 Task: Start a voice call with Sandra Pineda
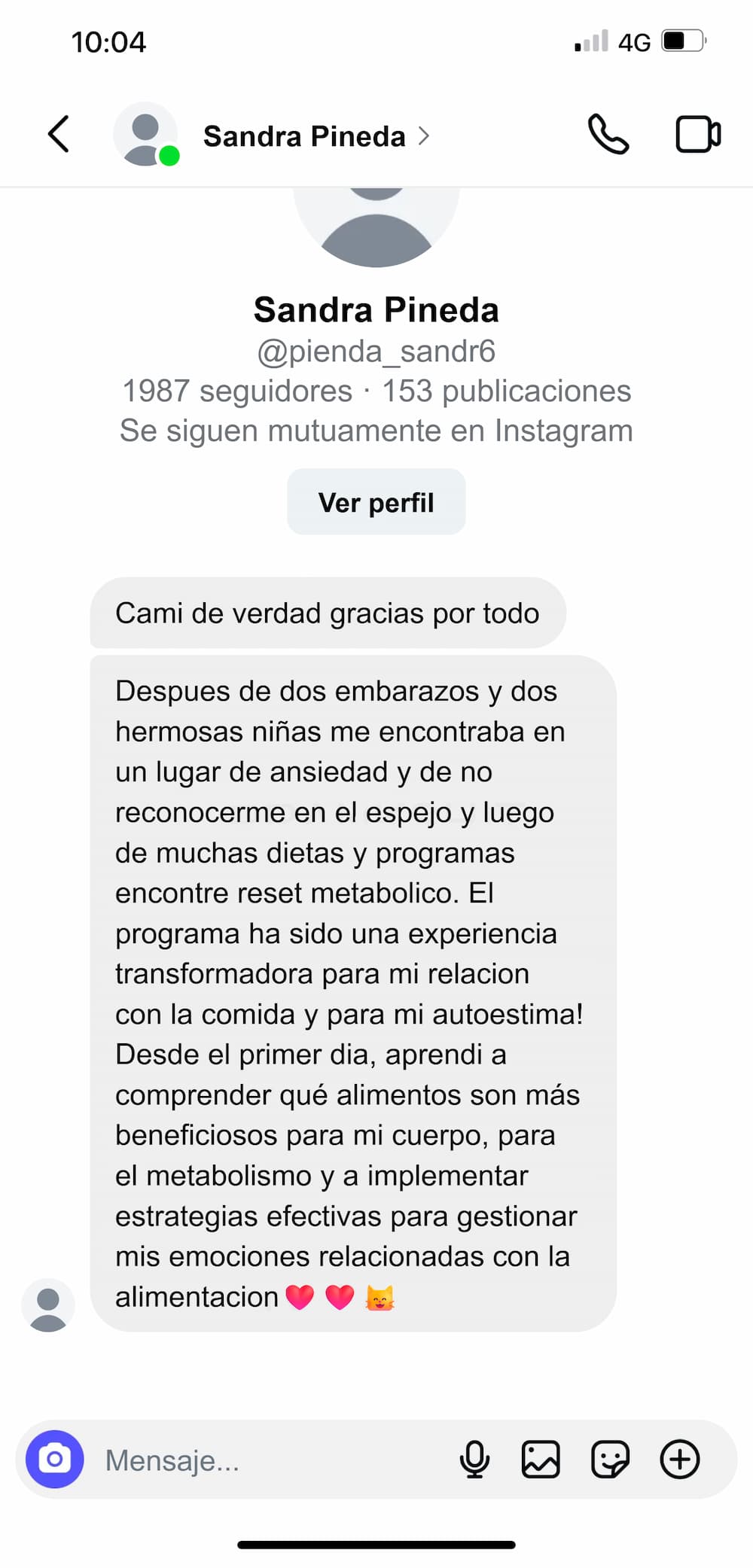point(608,135)
